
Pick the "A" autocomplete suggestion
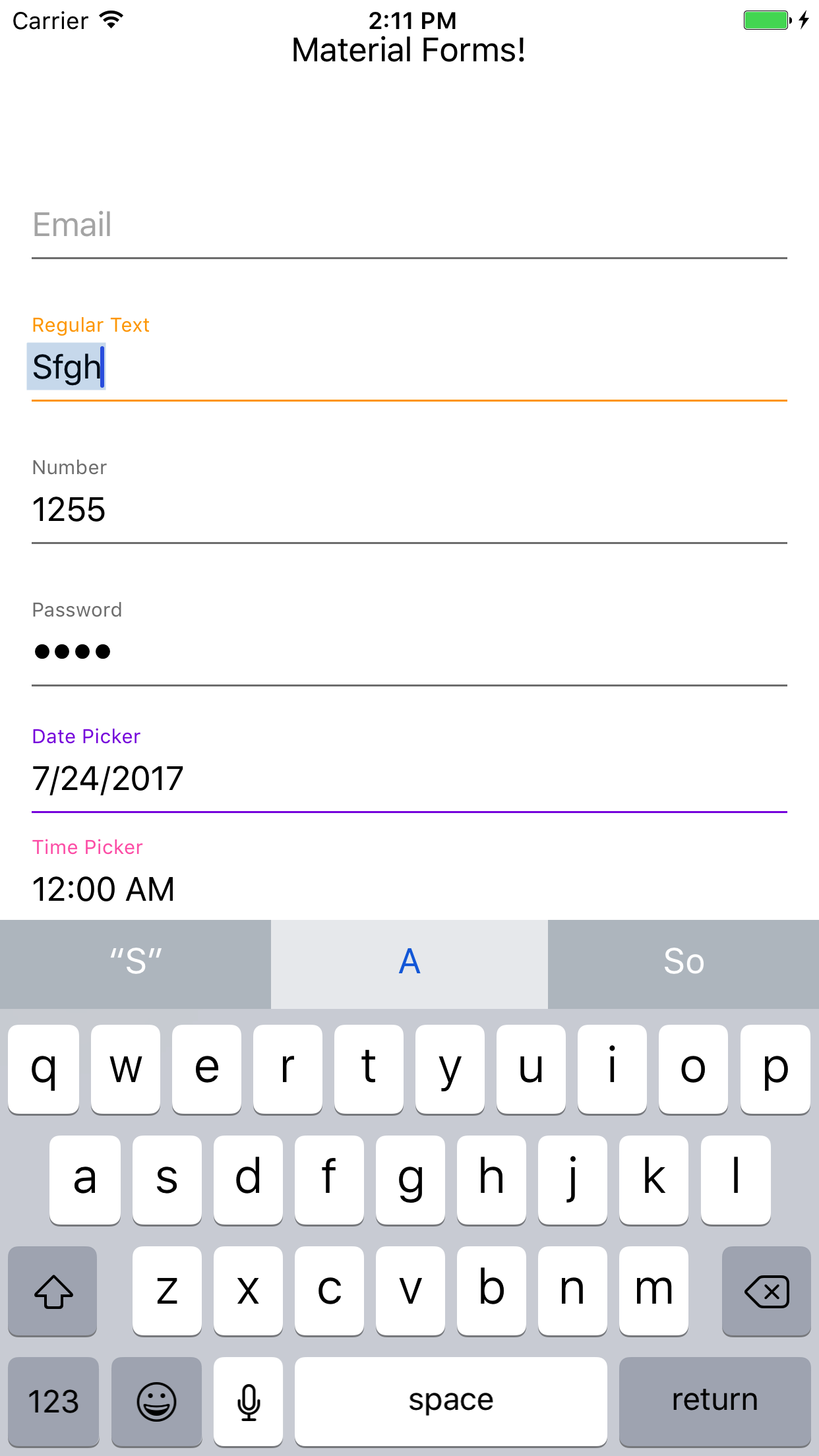(x=409, y=963)
